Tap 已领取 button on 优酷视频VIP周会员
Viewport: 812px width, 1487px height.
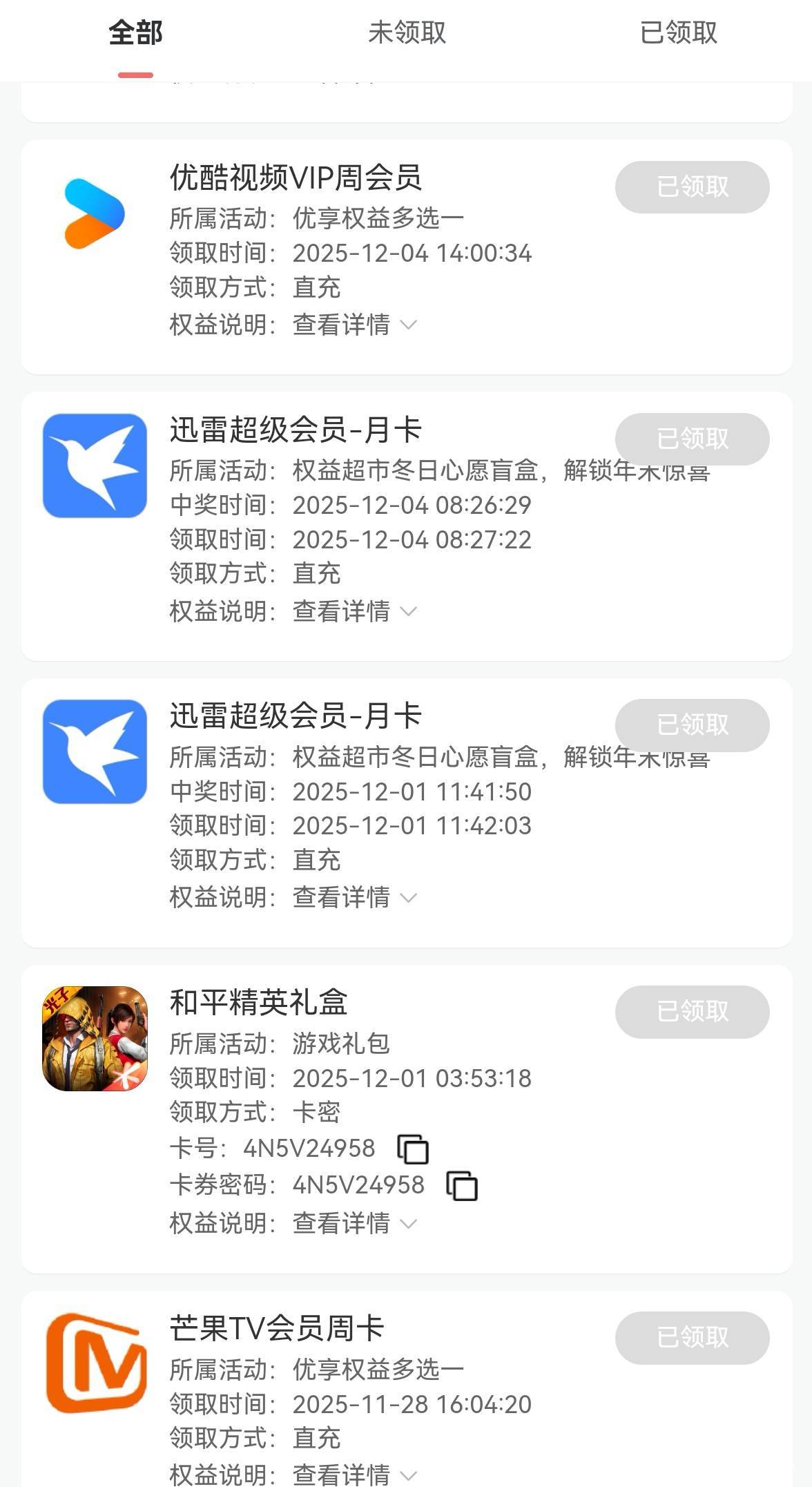click(692, 186)
